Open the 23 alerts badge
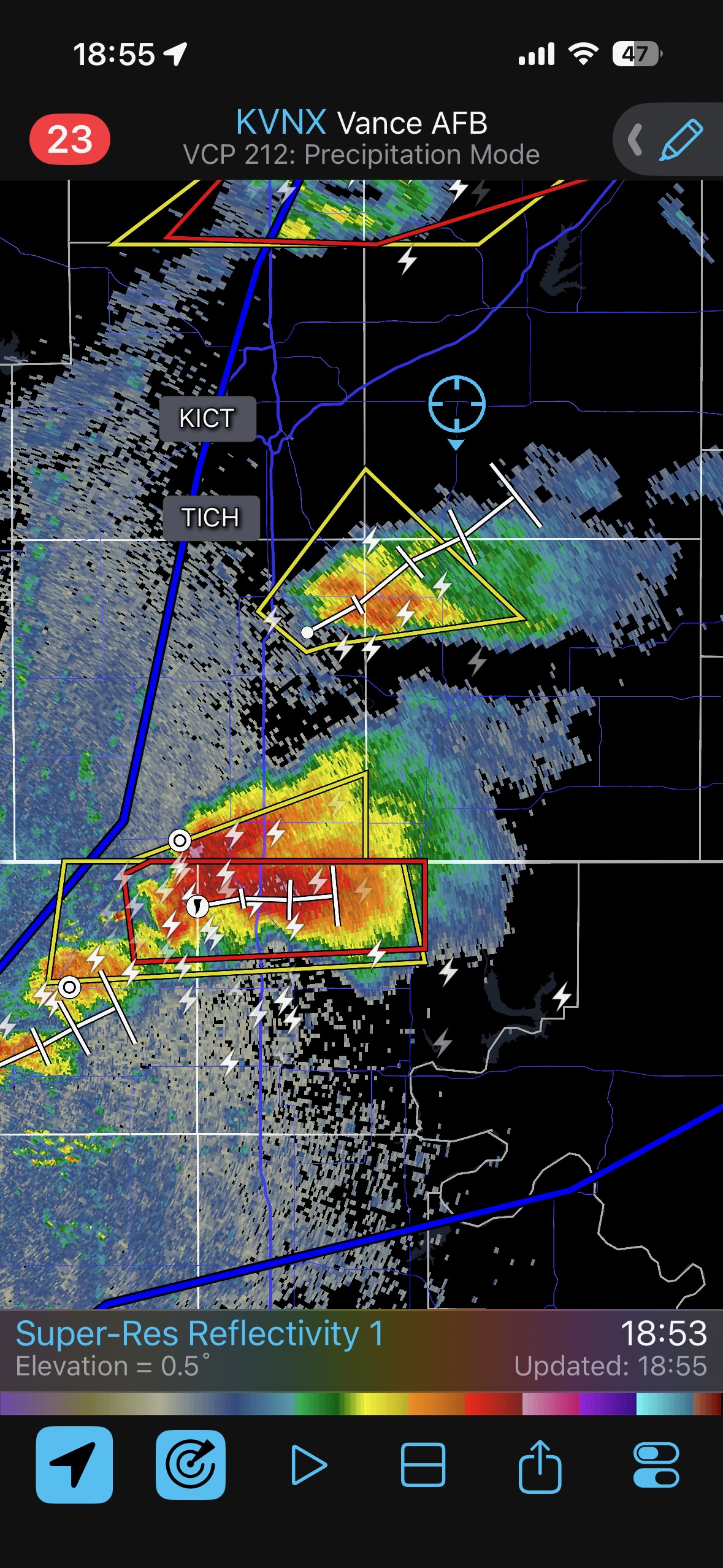 coord(70,139)
